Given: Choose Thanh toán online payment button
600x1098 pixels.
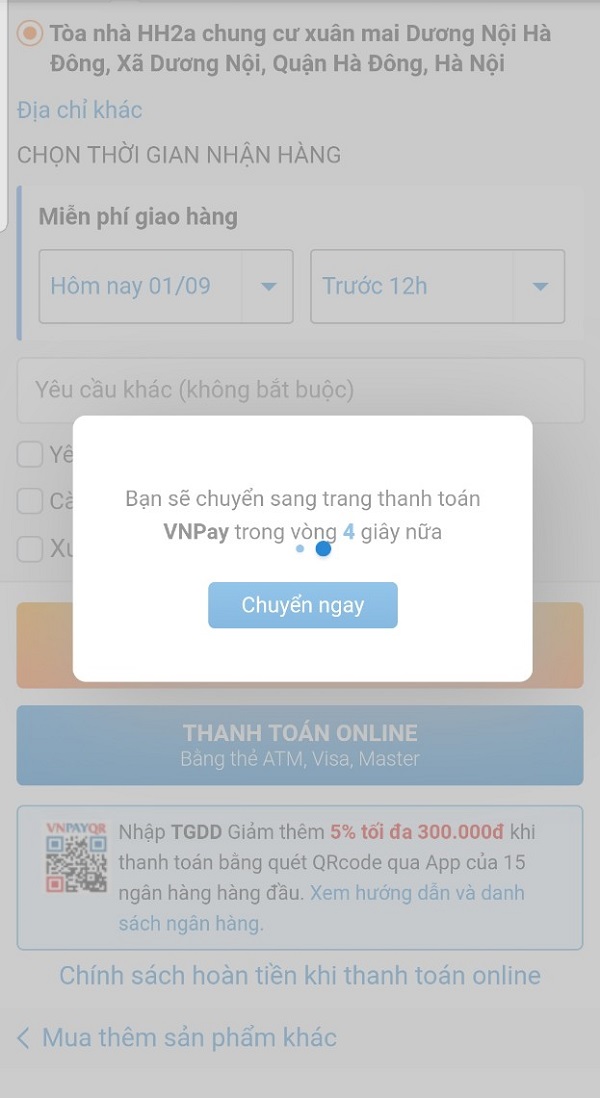Looking at the screenshot, I should (300, 744).
